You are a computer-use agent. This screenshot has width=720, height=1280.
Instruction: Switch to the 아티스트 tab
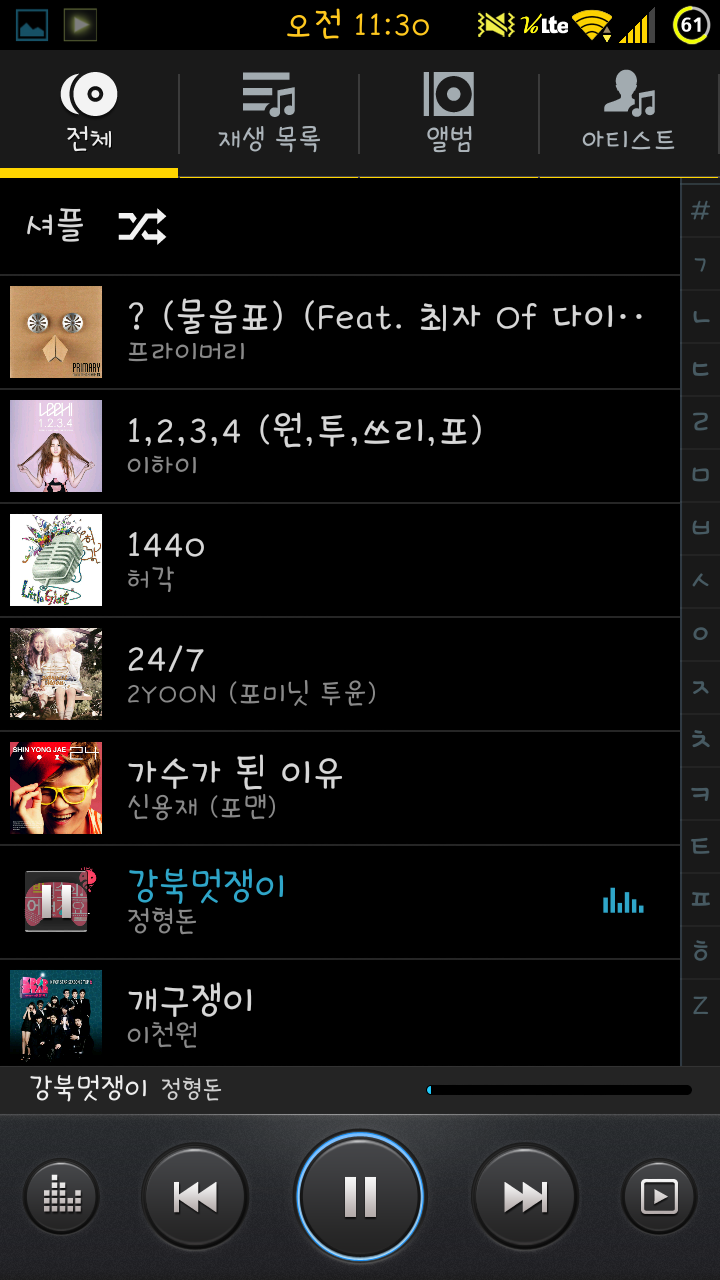(629, 113)
